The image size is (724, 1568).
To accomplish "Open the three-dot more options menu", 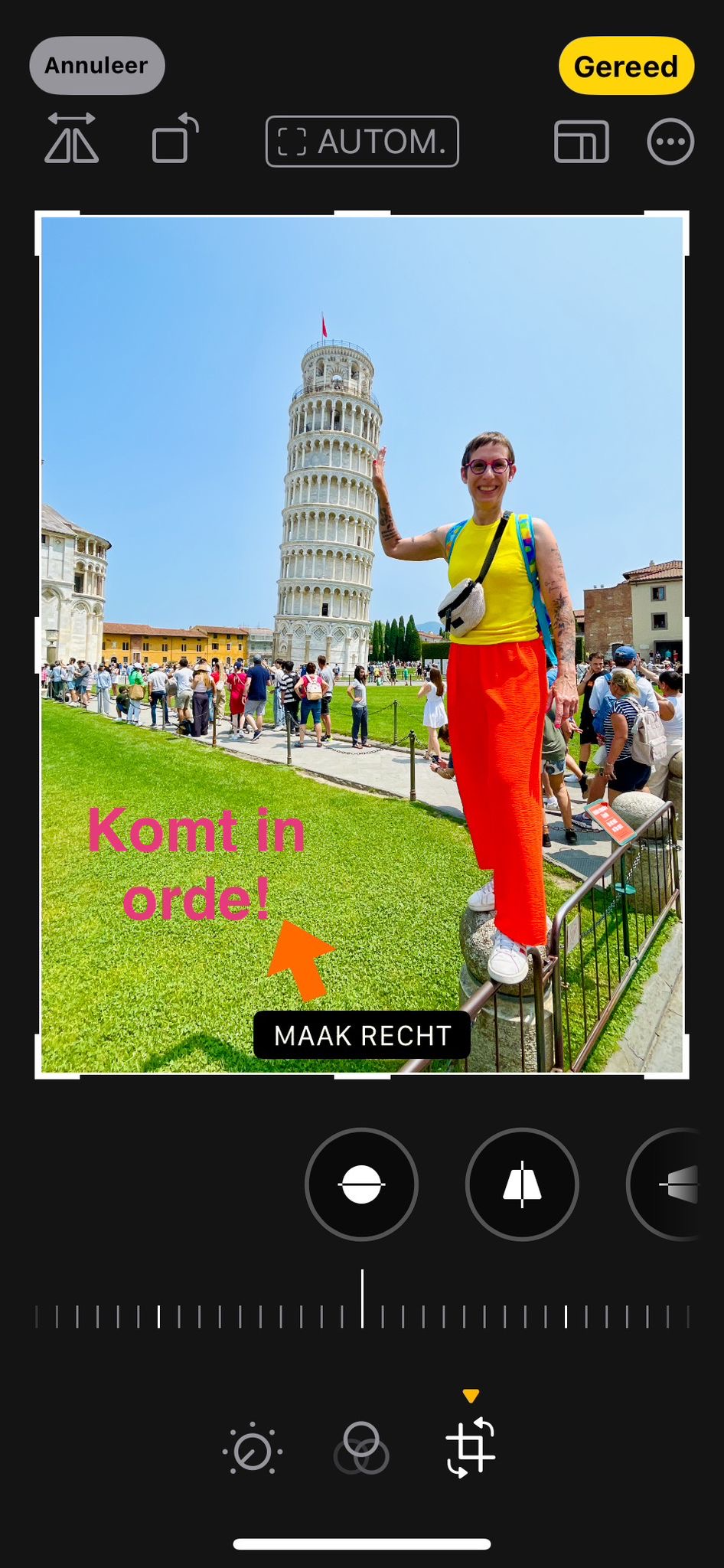I will click(x=670, y=142).
